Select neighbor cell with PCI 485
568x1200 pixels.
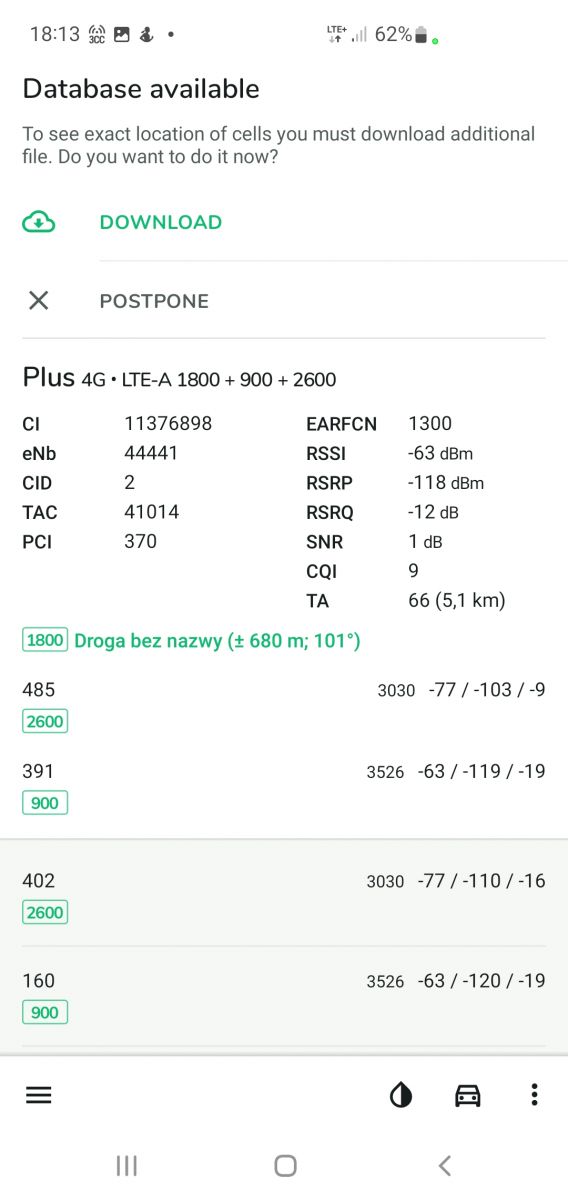(x=284, y=705)
